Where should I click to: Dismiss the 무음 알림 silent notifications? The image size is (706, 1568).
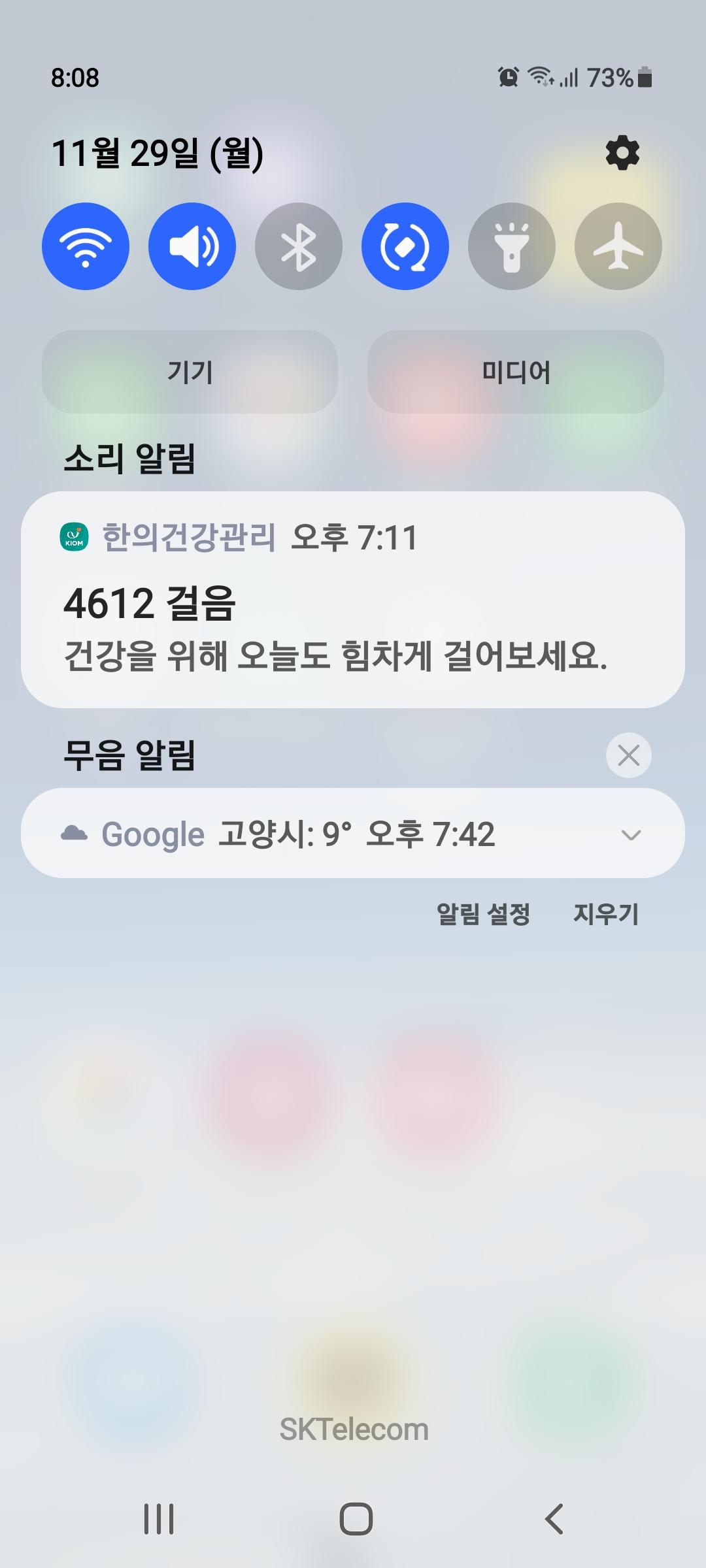tap(628, 755)
